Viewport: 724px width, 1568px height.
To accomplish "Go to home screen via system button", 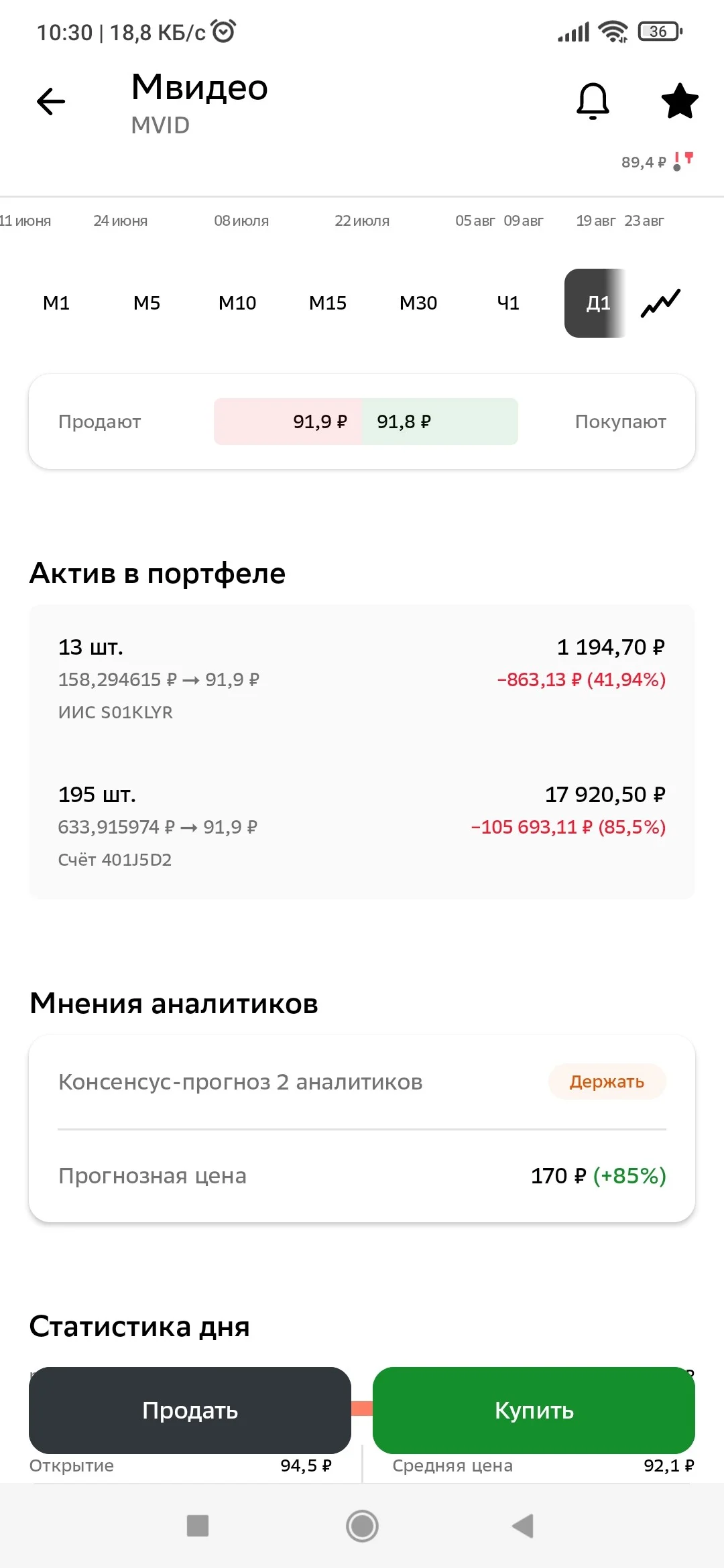I will click(362, 1526).
